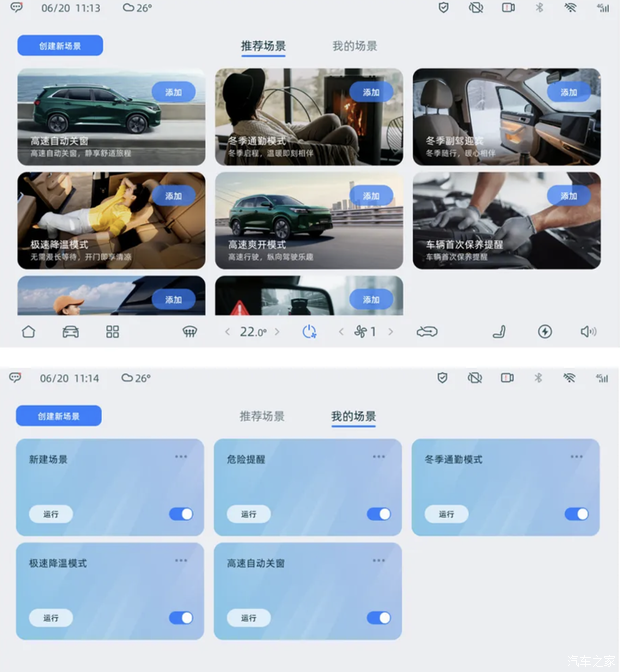Open the volume control
This screenshot has height=672, width=620.
coord(588,332)
